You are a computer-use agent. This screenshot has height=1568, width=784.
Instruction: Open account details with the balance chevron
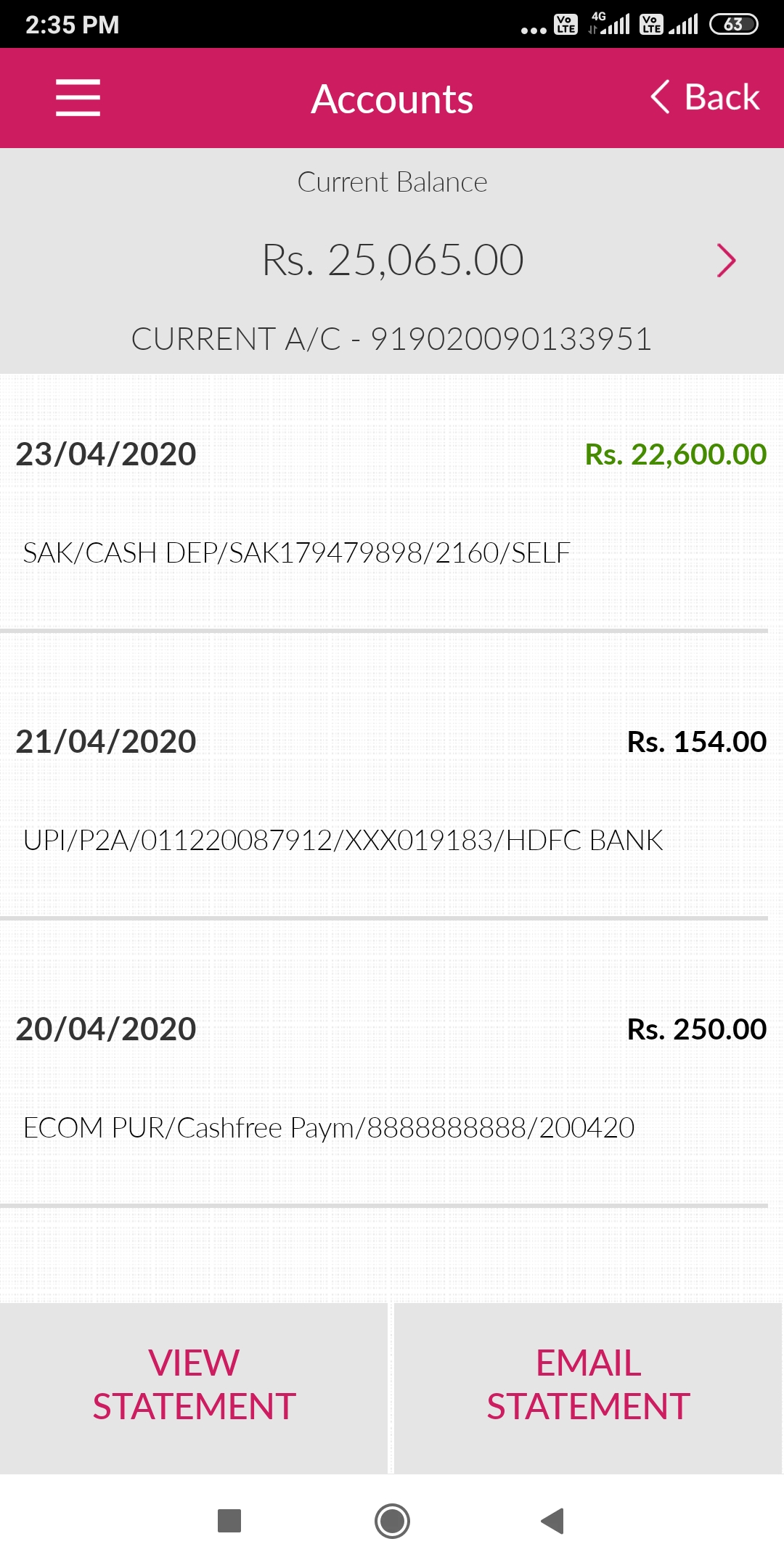point(726,261)
